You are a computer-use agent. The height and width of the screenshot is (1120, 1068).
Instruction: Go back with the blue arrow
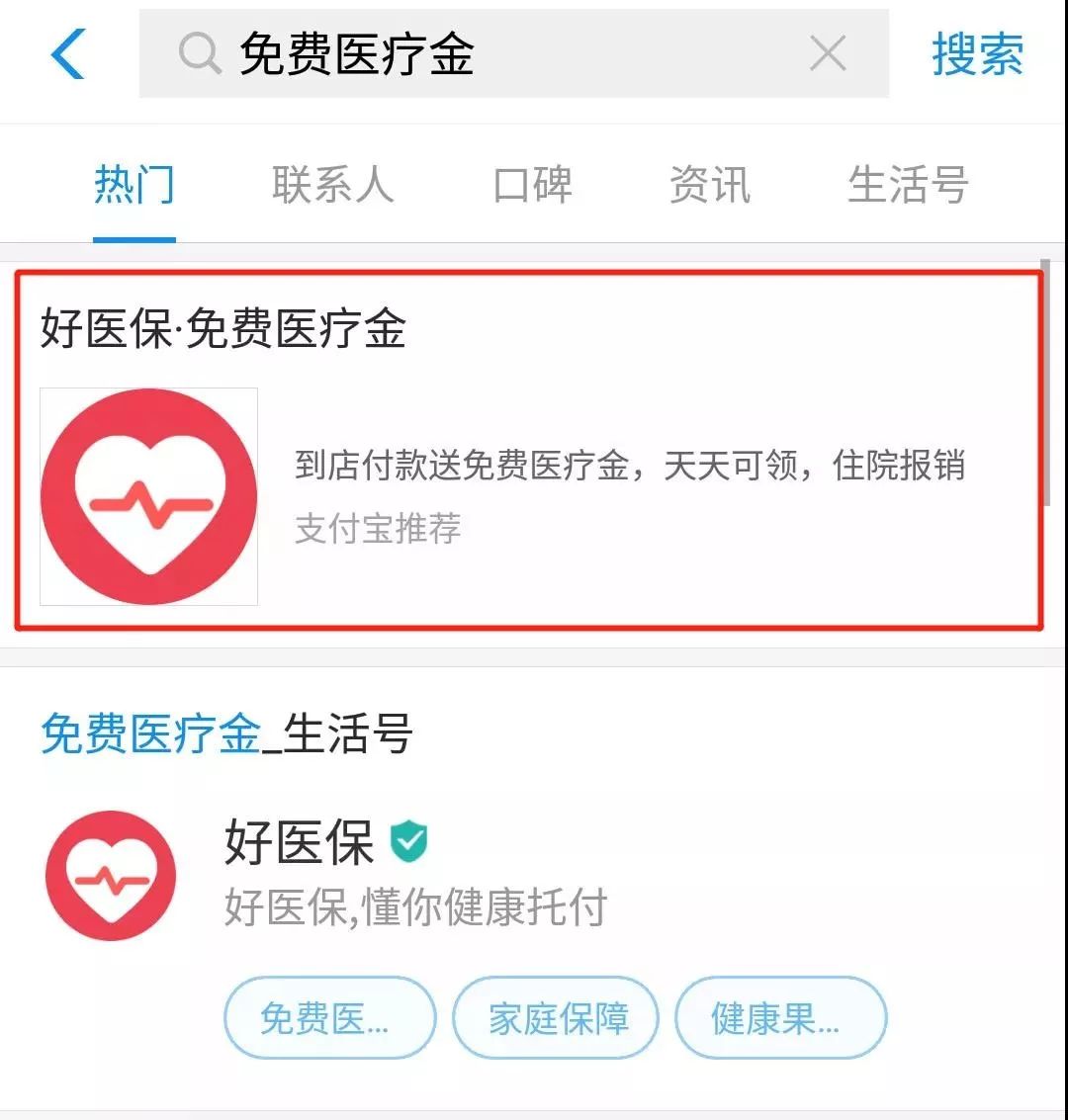pos(68,53)
